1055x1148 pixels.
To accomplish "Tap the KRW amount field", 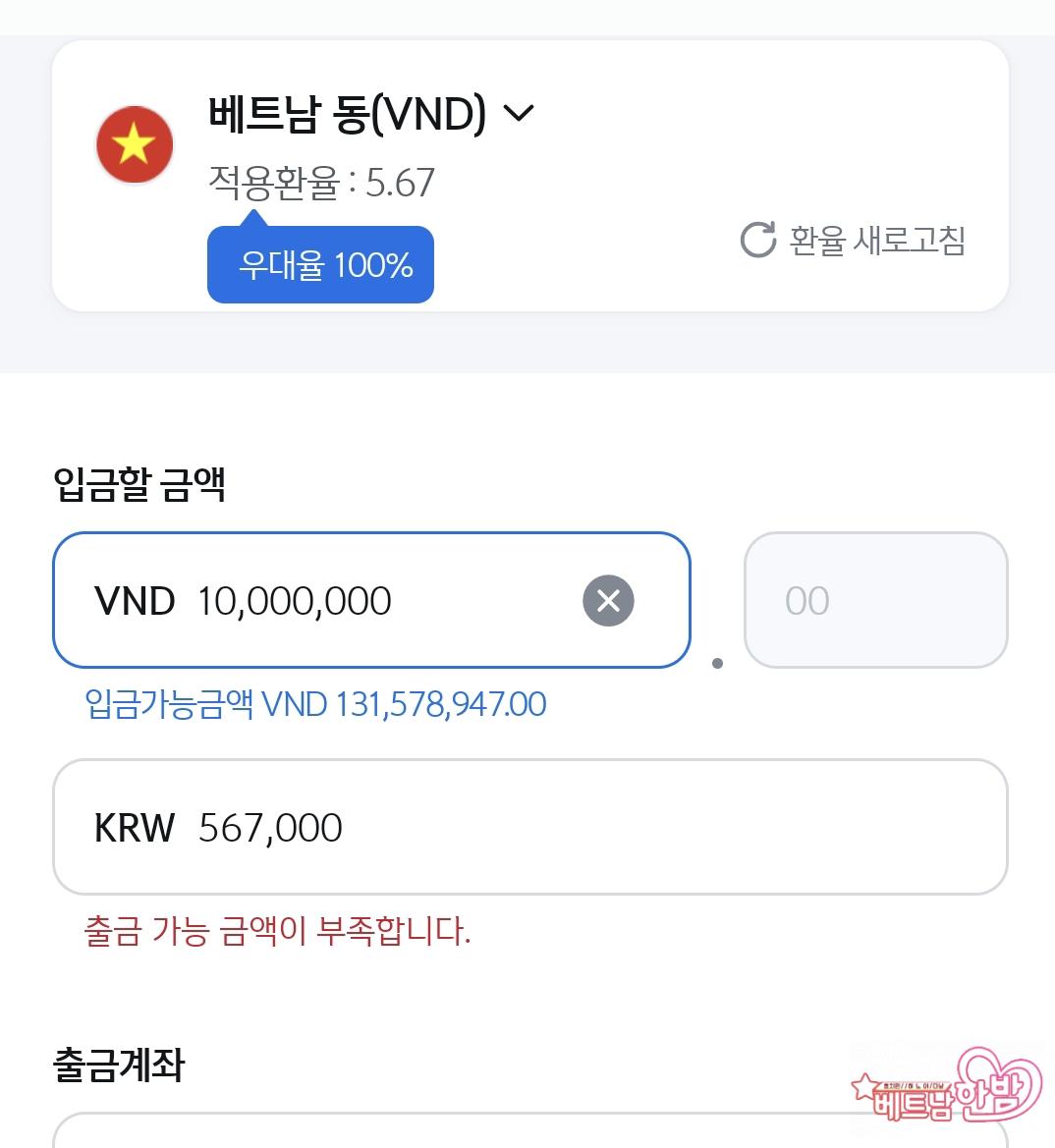I will click(x=529, y=827).
